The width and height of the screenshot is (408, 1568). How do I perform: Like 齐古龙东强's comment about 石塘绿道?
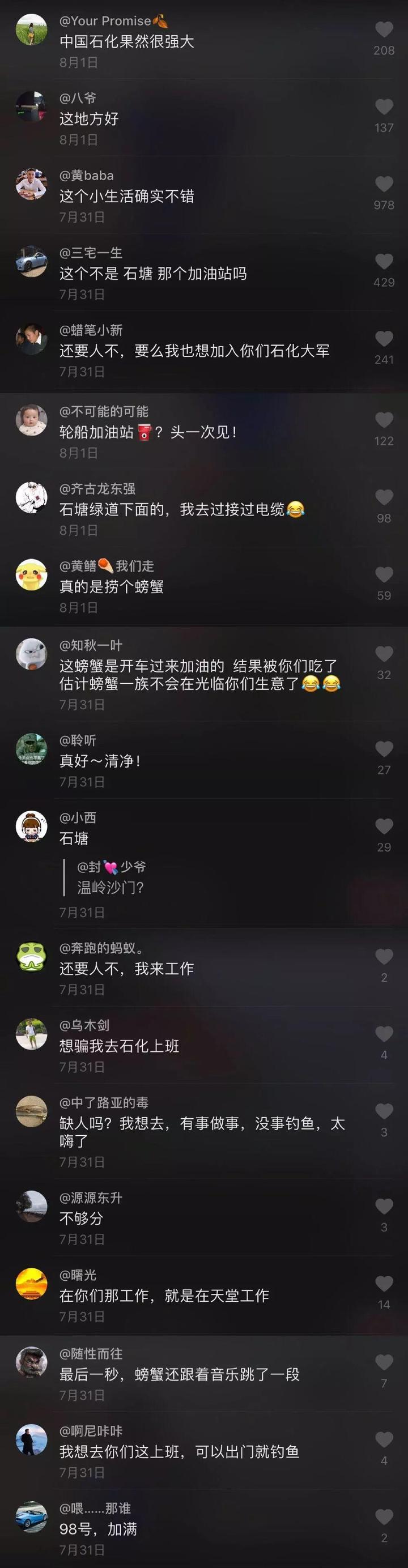tap(384, 497)
